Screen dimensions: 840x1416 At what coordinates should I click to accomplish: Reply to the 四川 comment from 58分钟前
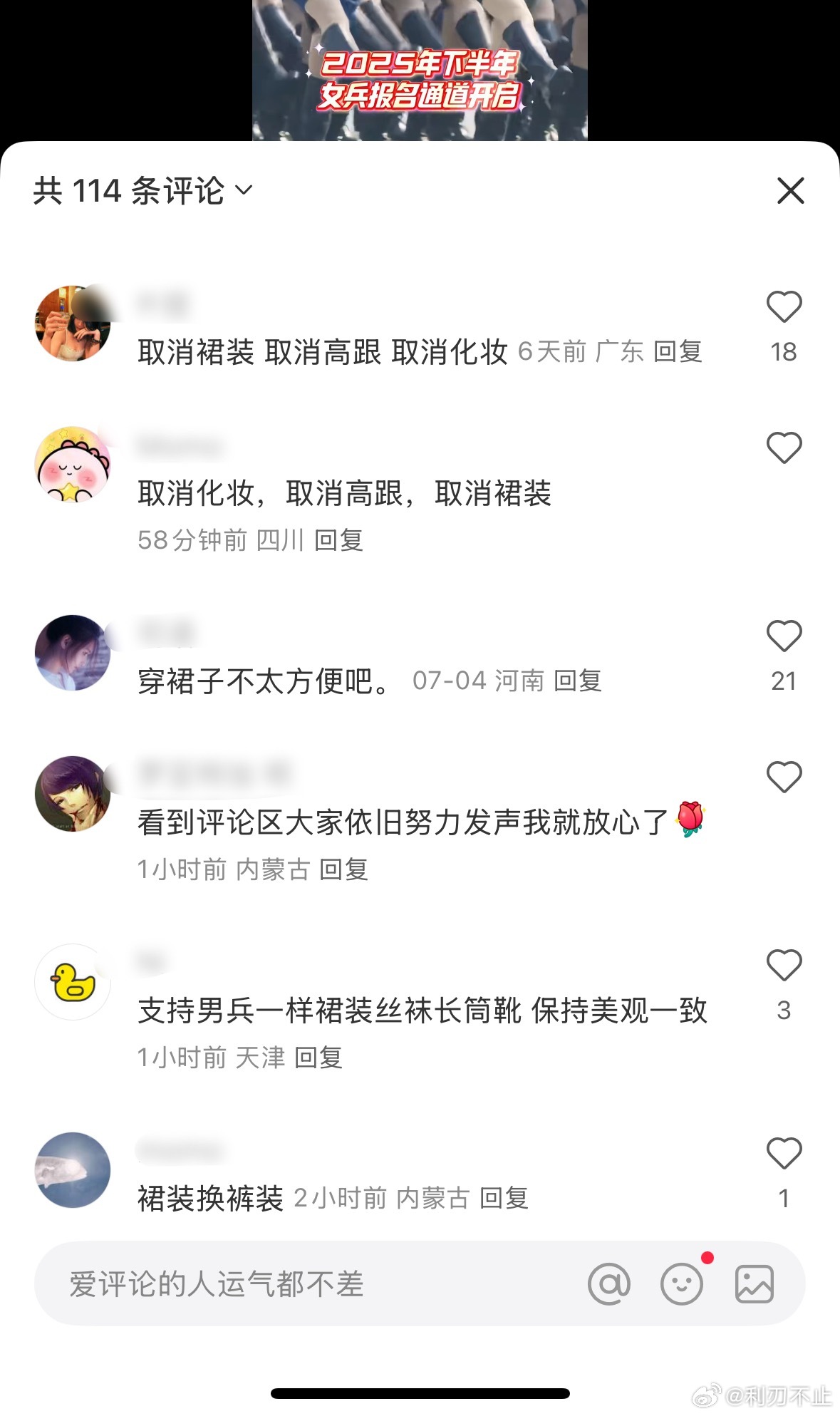click(x=339, y=540)
